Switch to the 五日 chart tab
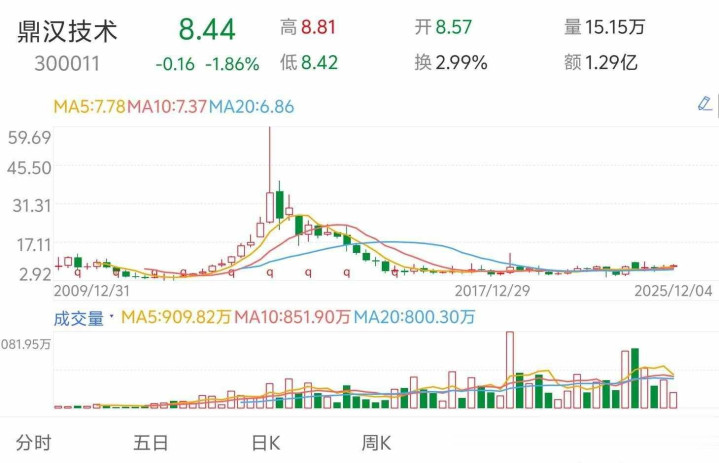Image resolution: width=719 pixels, height=463 pixels. click(x=150, y=441)
